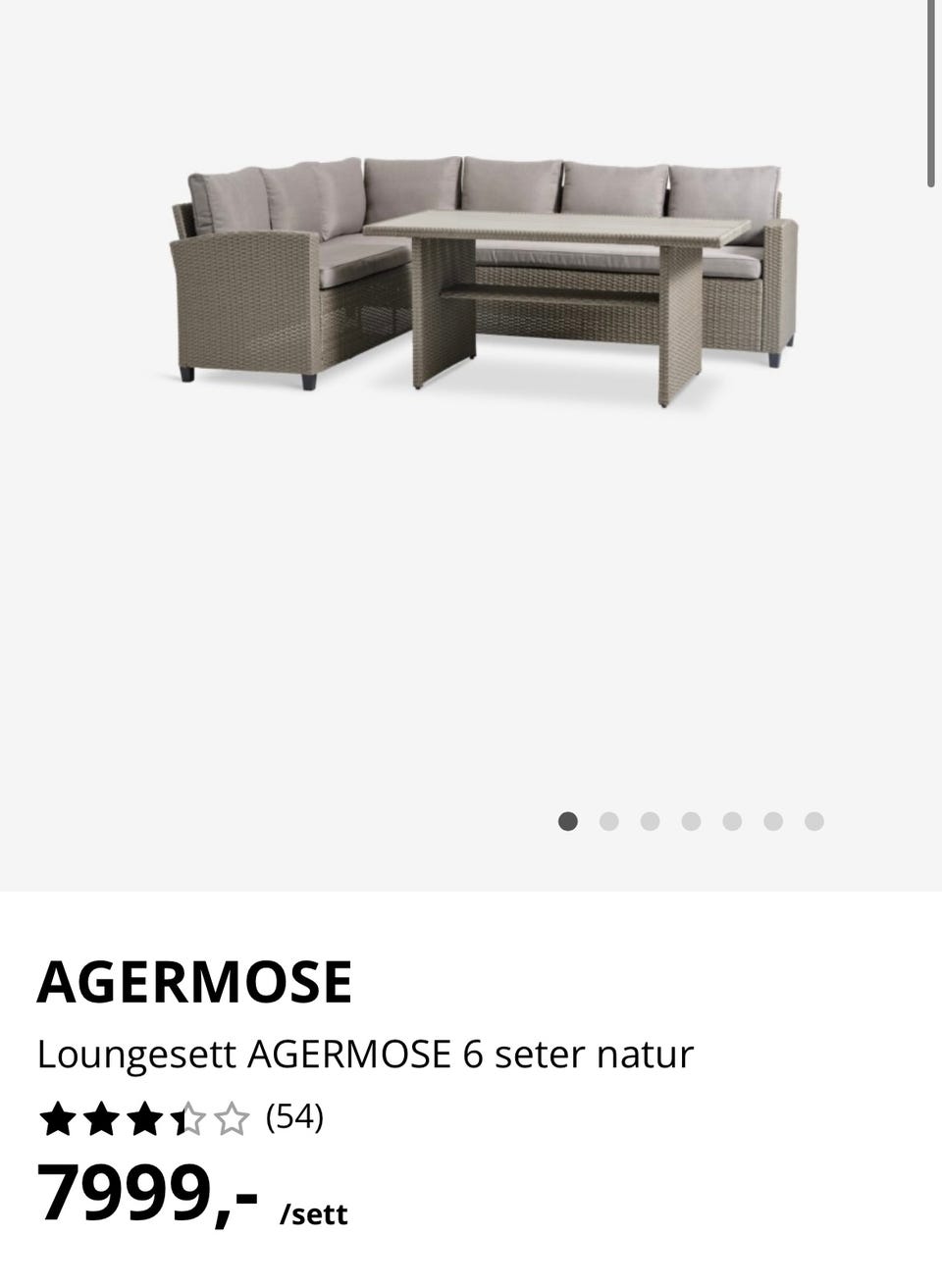942x1288 pixels.
Task: Click the /sett price unit label
Action: [x=314, y=1214]
